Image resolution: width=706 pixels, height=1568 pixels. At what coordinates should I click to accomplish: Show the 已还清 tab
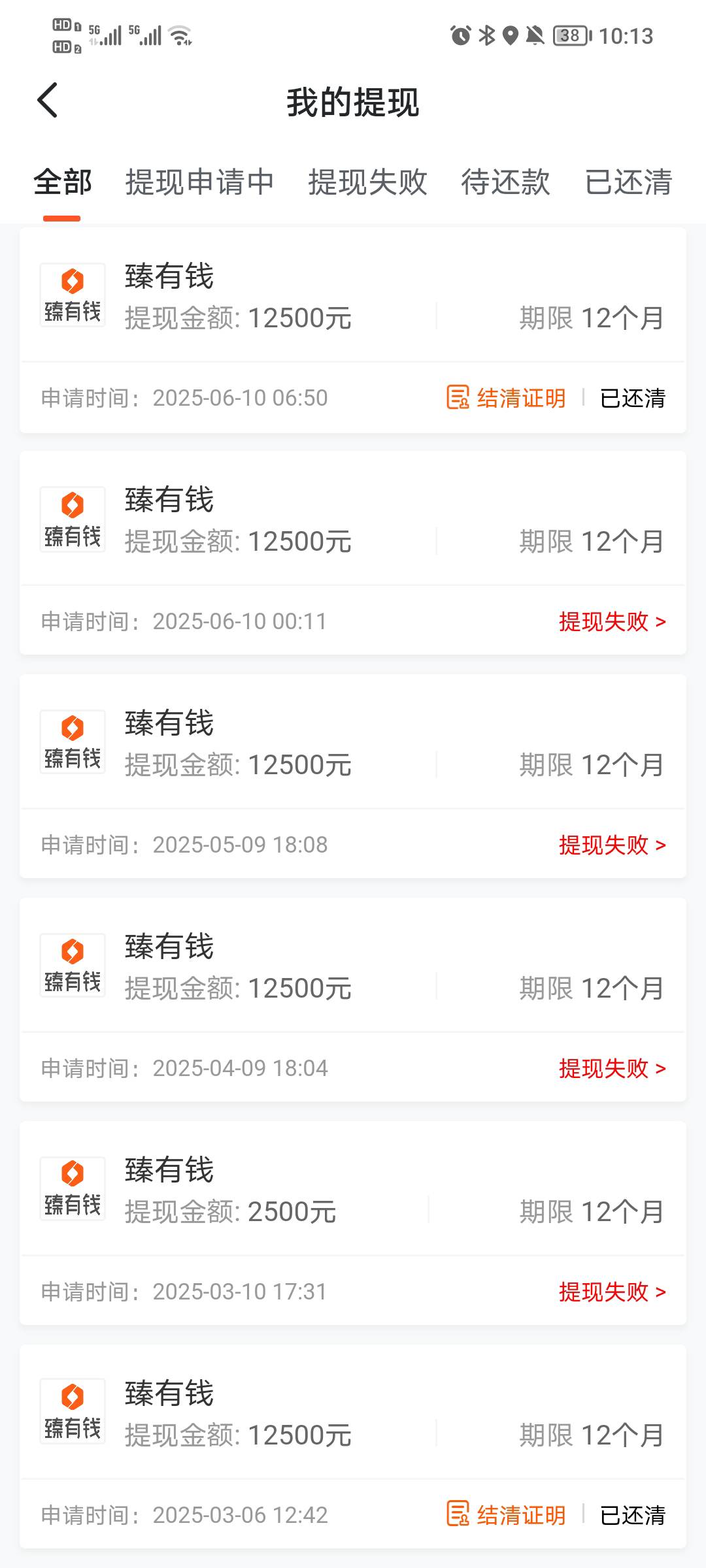[x=628, y=182]
